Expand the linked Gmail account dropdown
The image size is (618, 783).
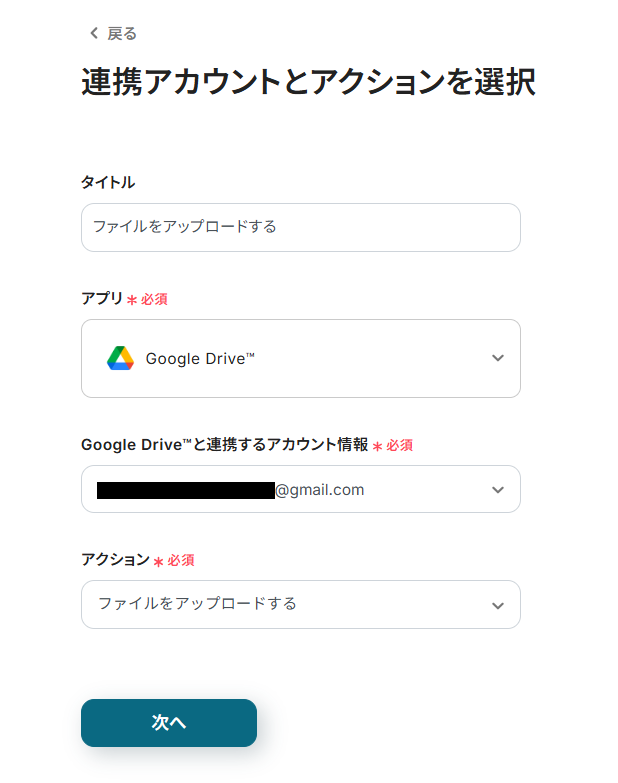pyautogui.click(x=300, y=489)
